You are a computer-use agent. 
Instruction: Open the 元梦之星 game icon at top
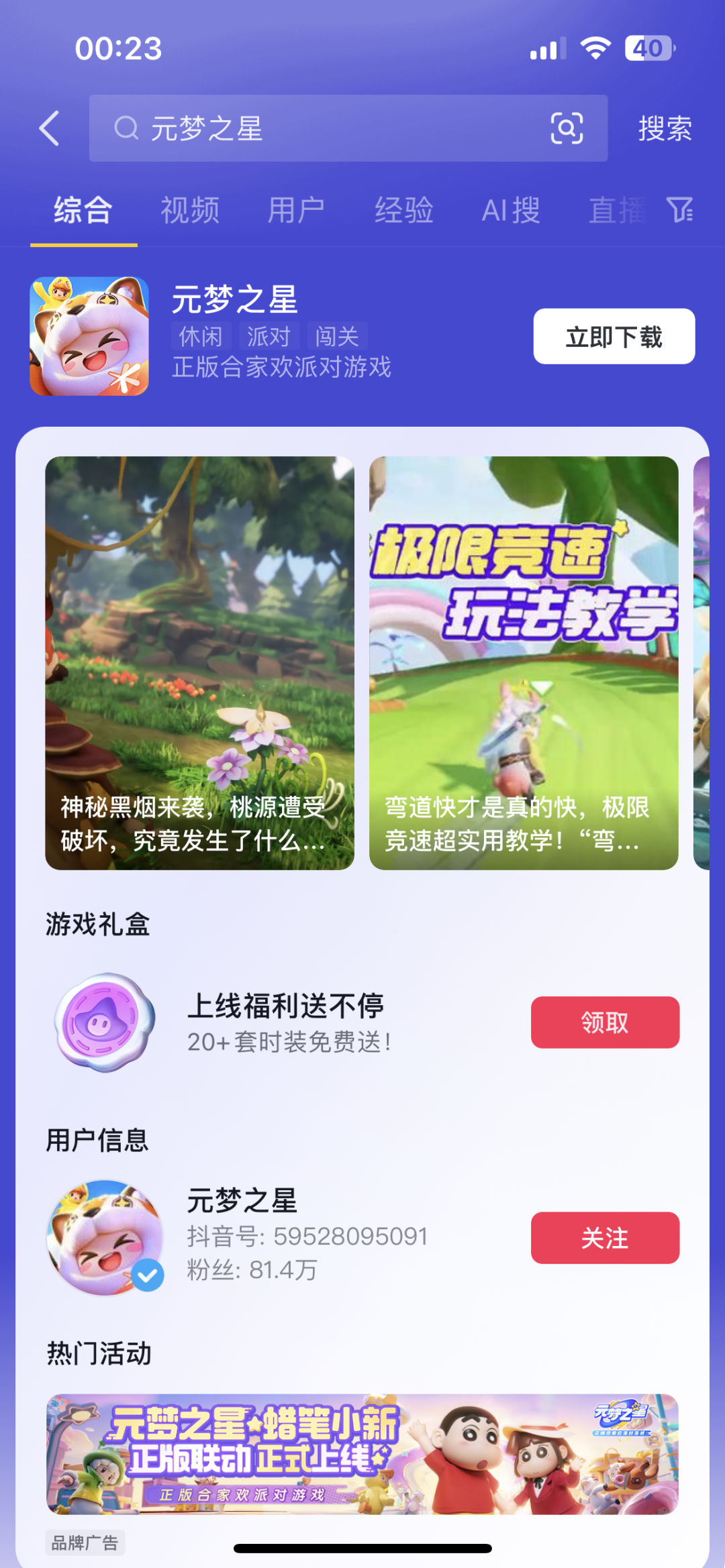89,336
